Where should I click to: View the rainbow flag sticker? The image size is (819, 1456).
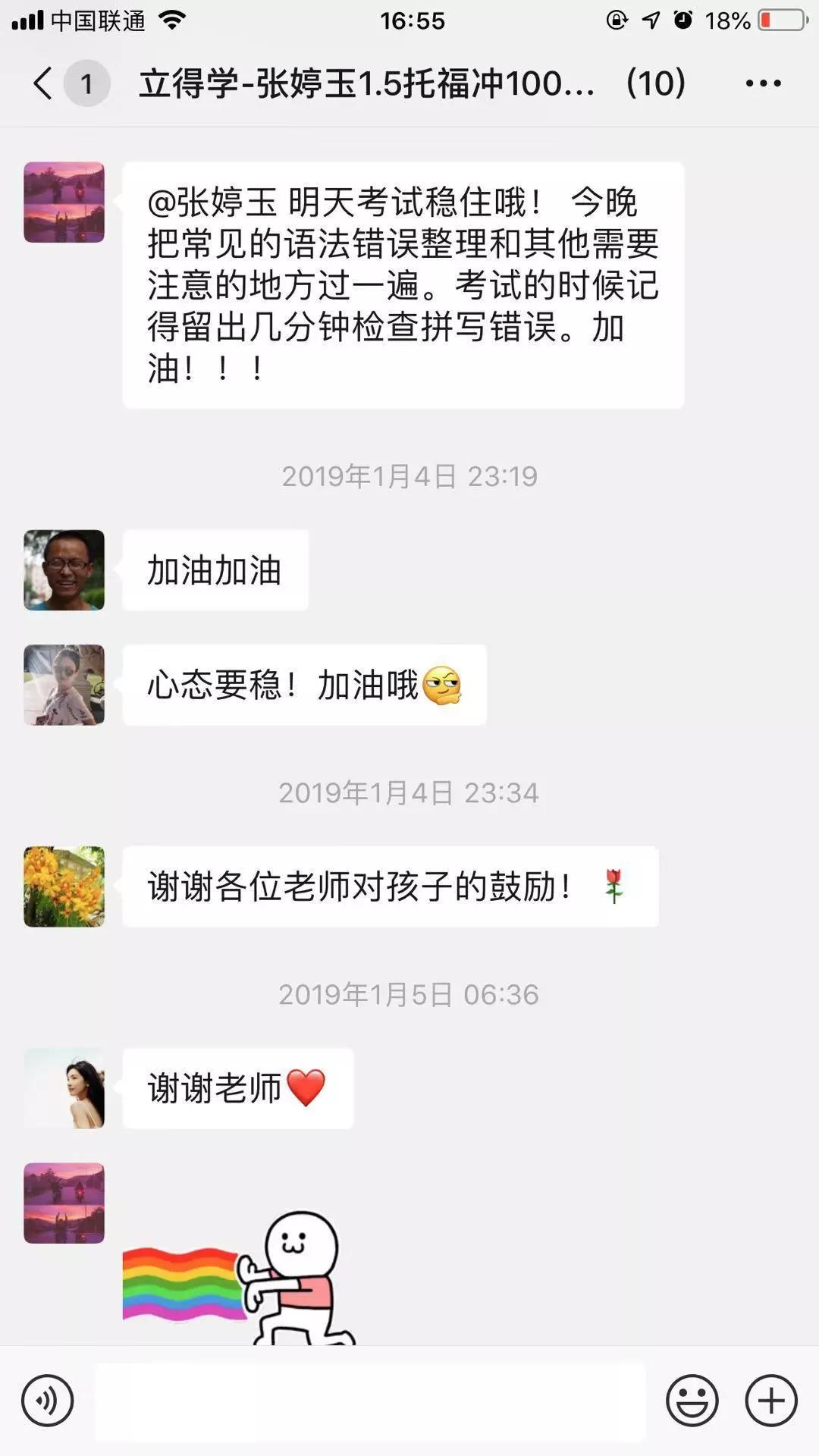click(239, 1278)
